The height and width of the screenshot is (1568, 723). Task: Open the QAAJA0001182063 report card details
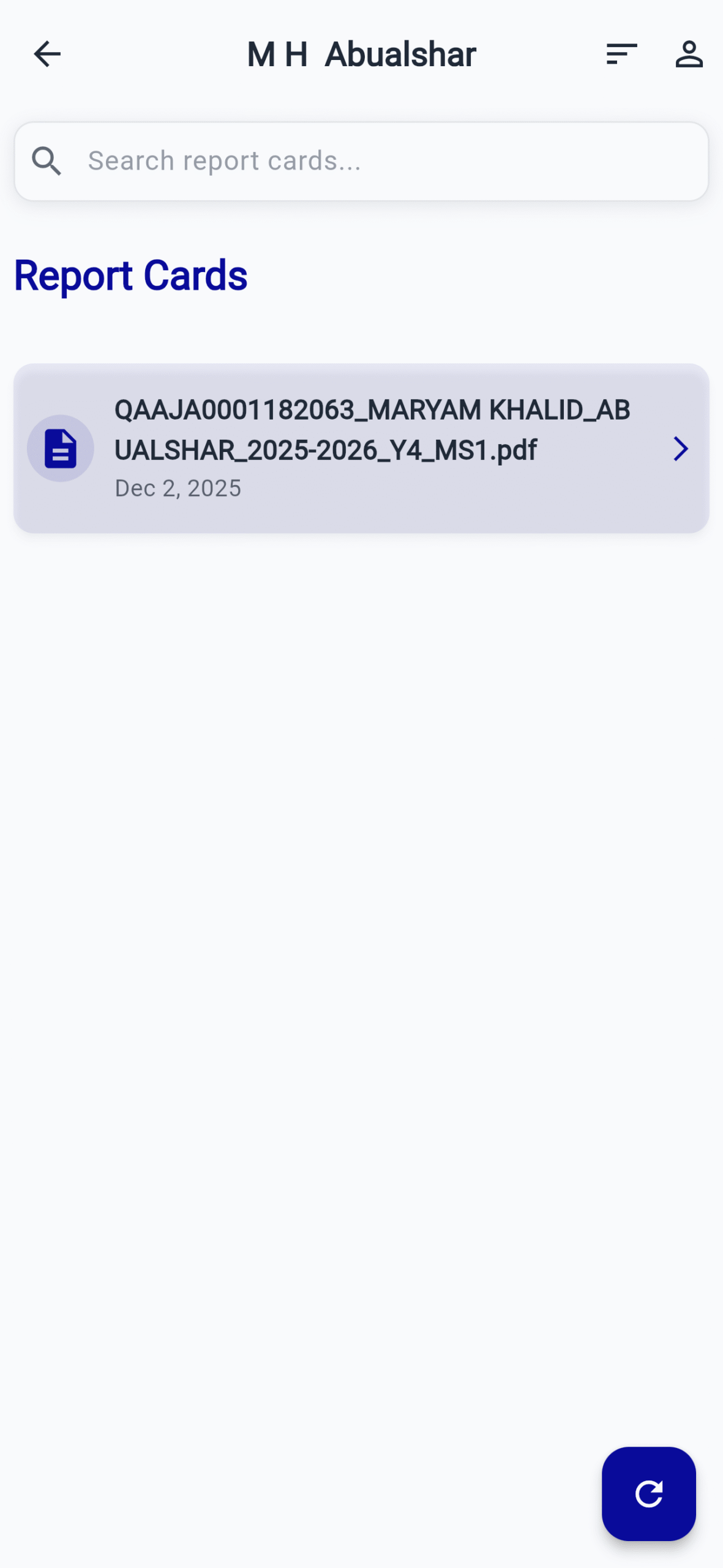361,448
